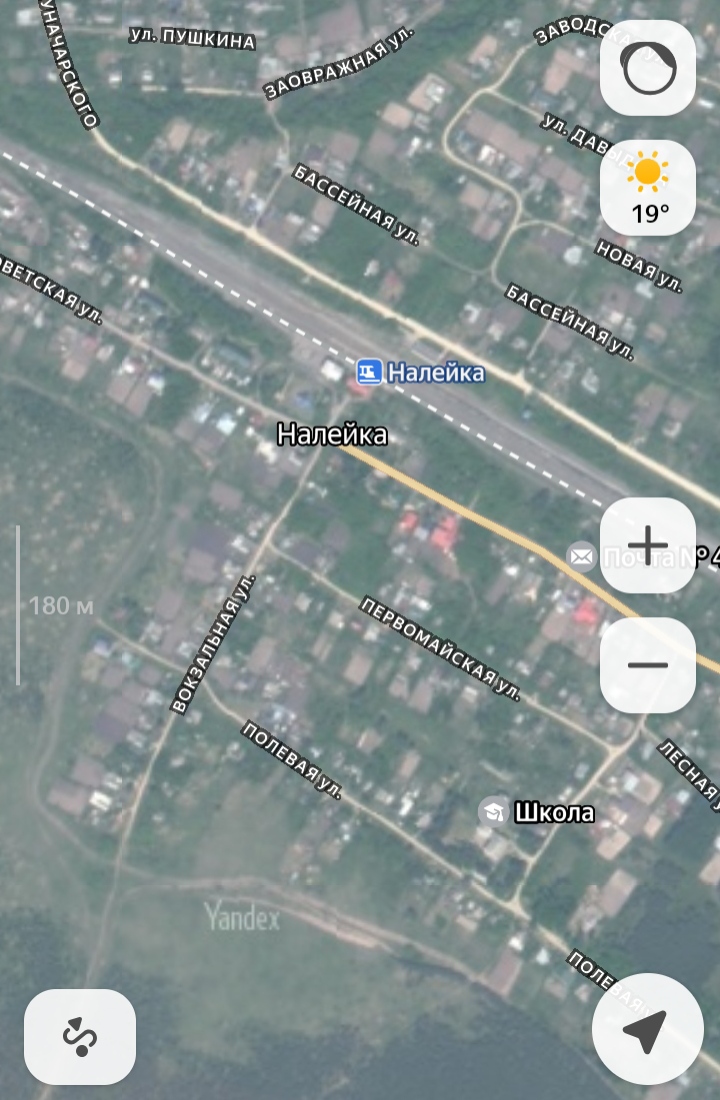Open the 19° weather widget

point(648,188)
